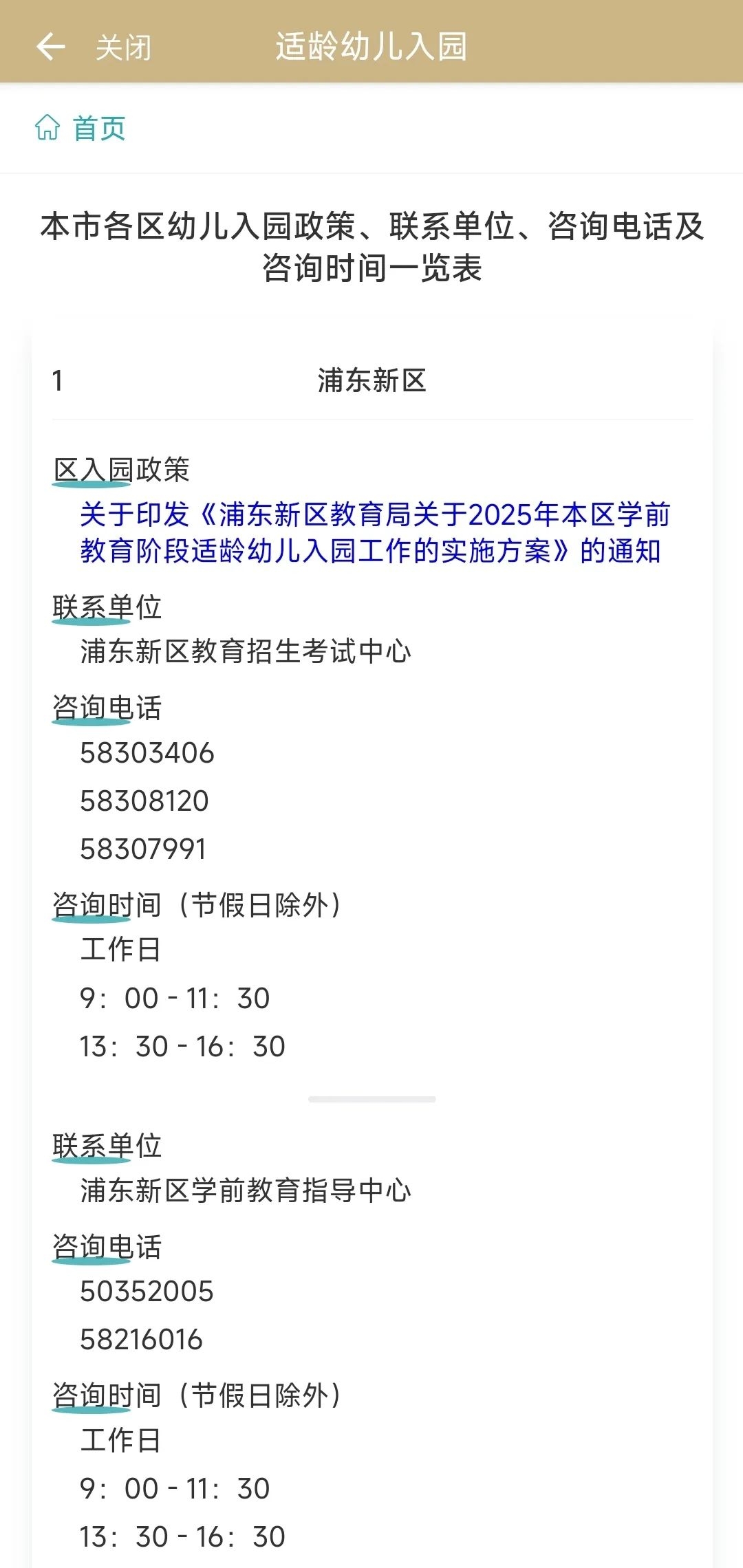Viewport: 743px width, 1568px height.
Task: Go back using the arrow icon
Action: (50, 47)
